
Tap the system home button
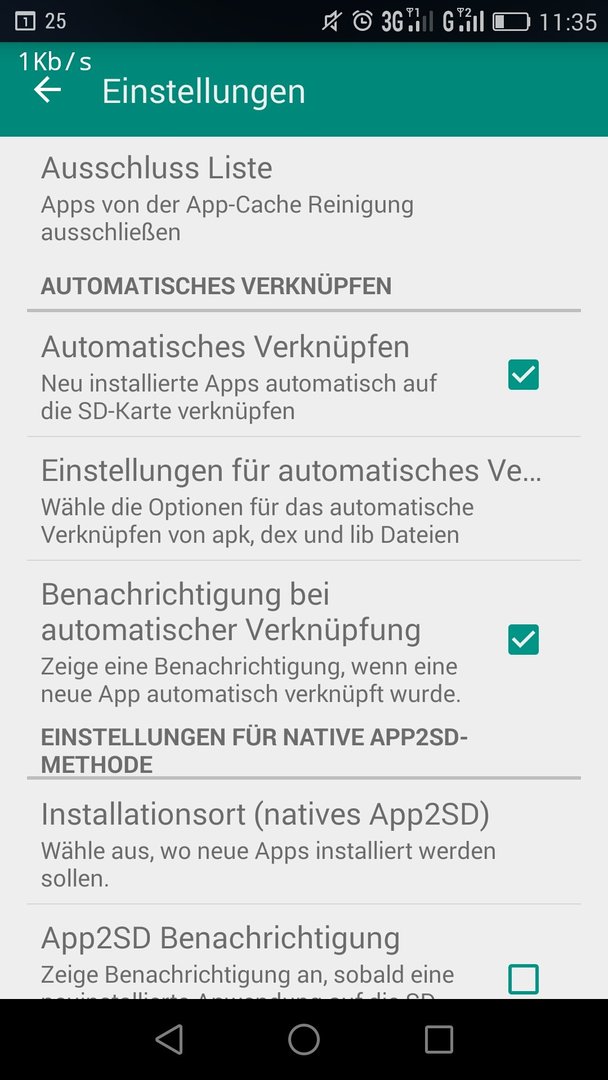[304, 1039]
